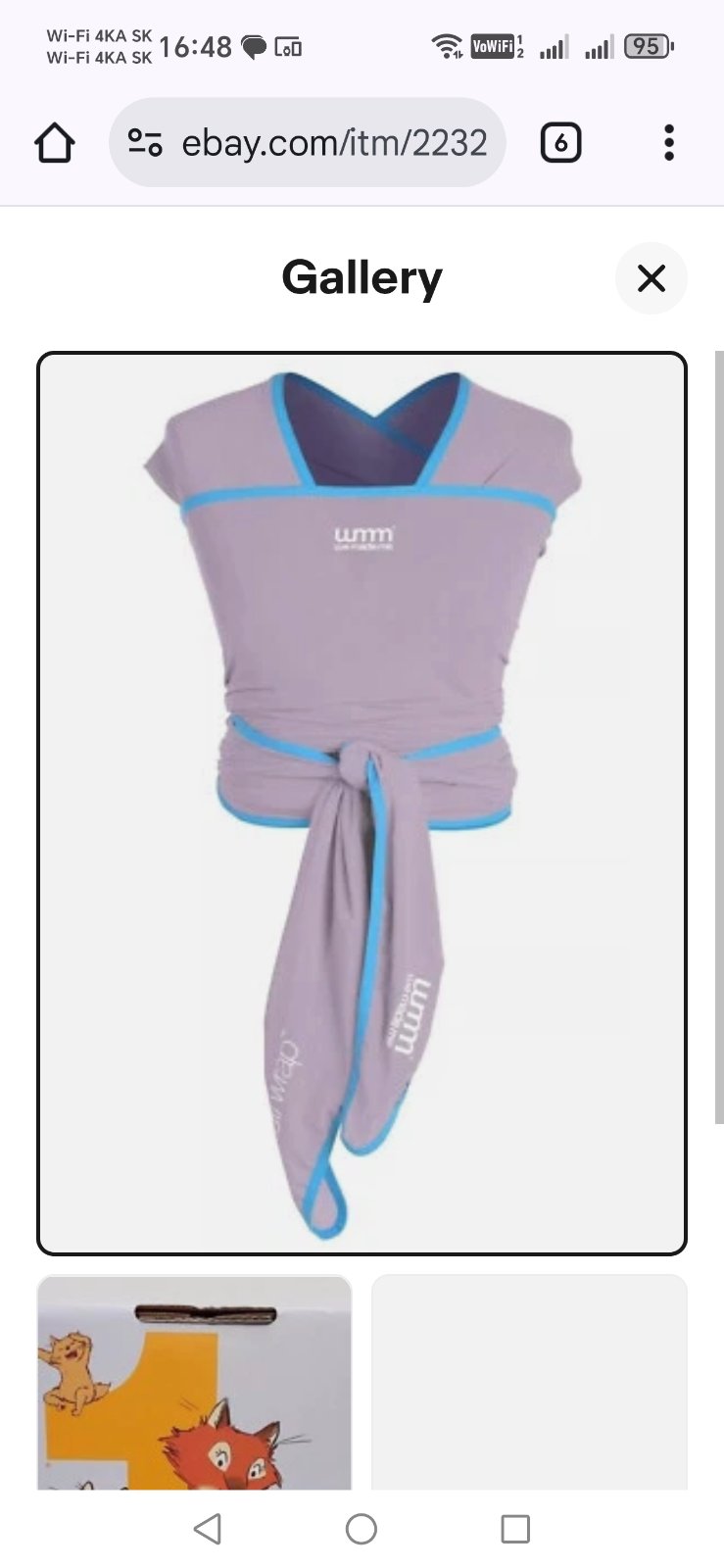Open the purple baby wrap image
The width and height of the screenshot is (724, 1568).
pos(362,803)
